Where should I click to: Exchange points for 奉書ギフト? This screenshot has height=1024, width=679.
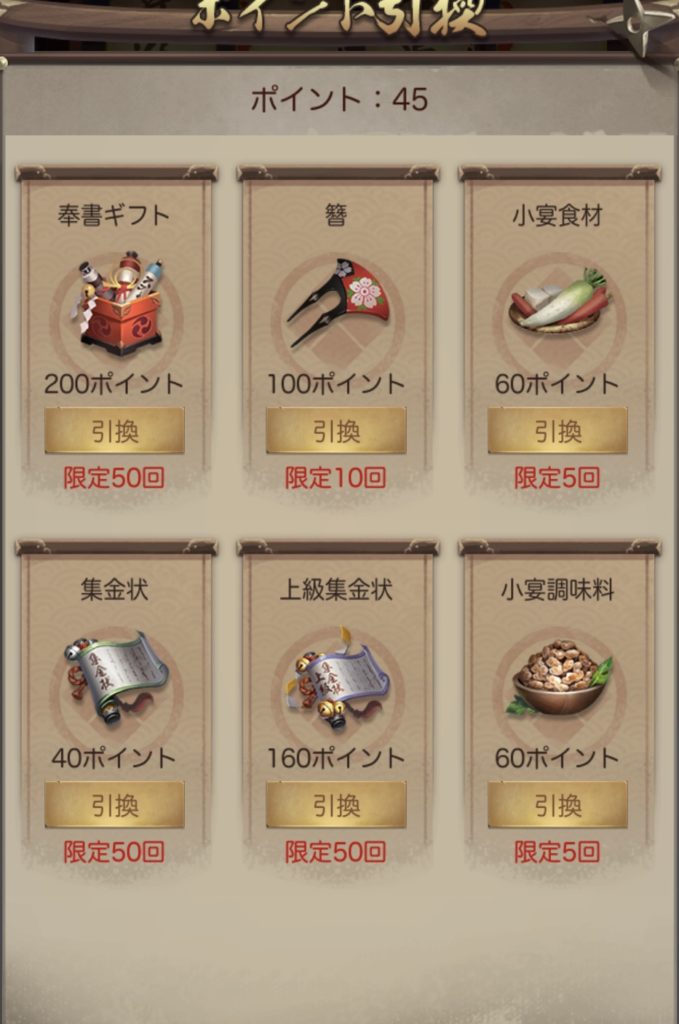coord(114,430)
